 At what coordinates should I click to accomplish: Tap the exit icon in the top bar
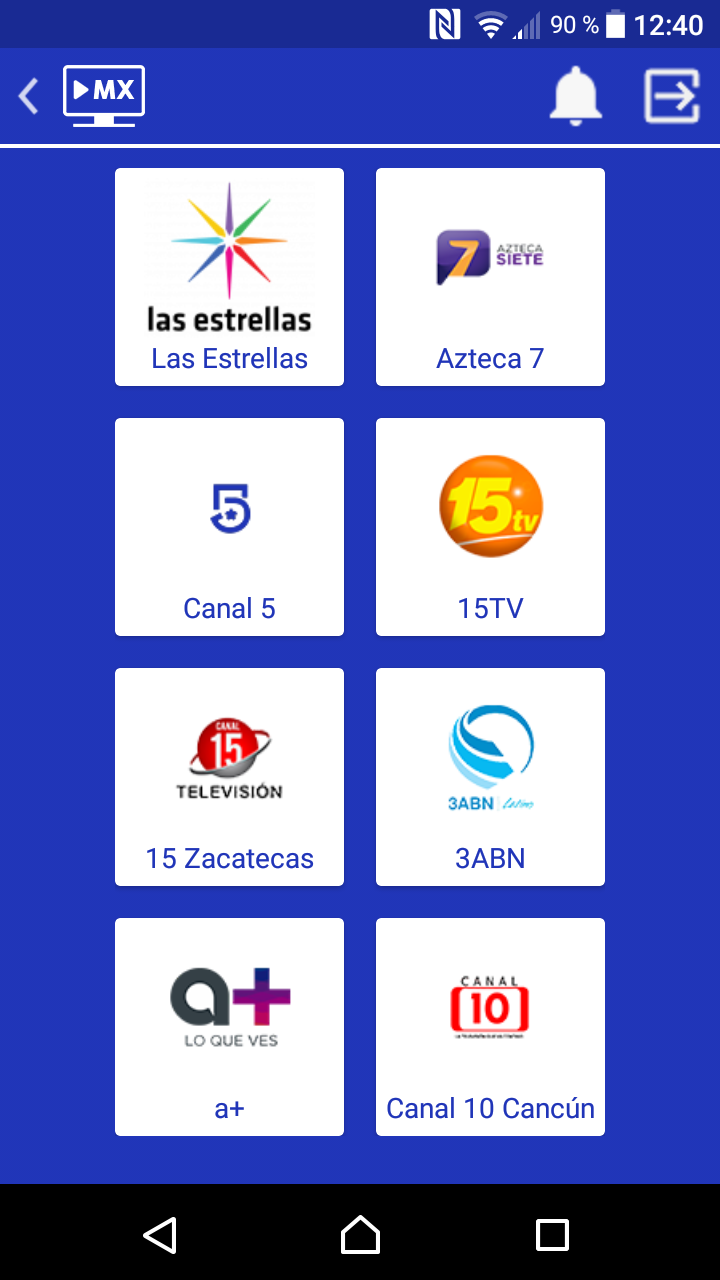click(671, 97)
